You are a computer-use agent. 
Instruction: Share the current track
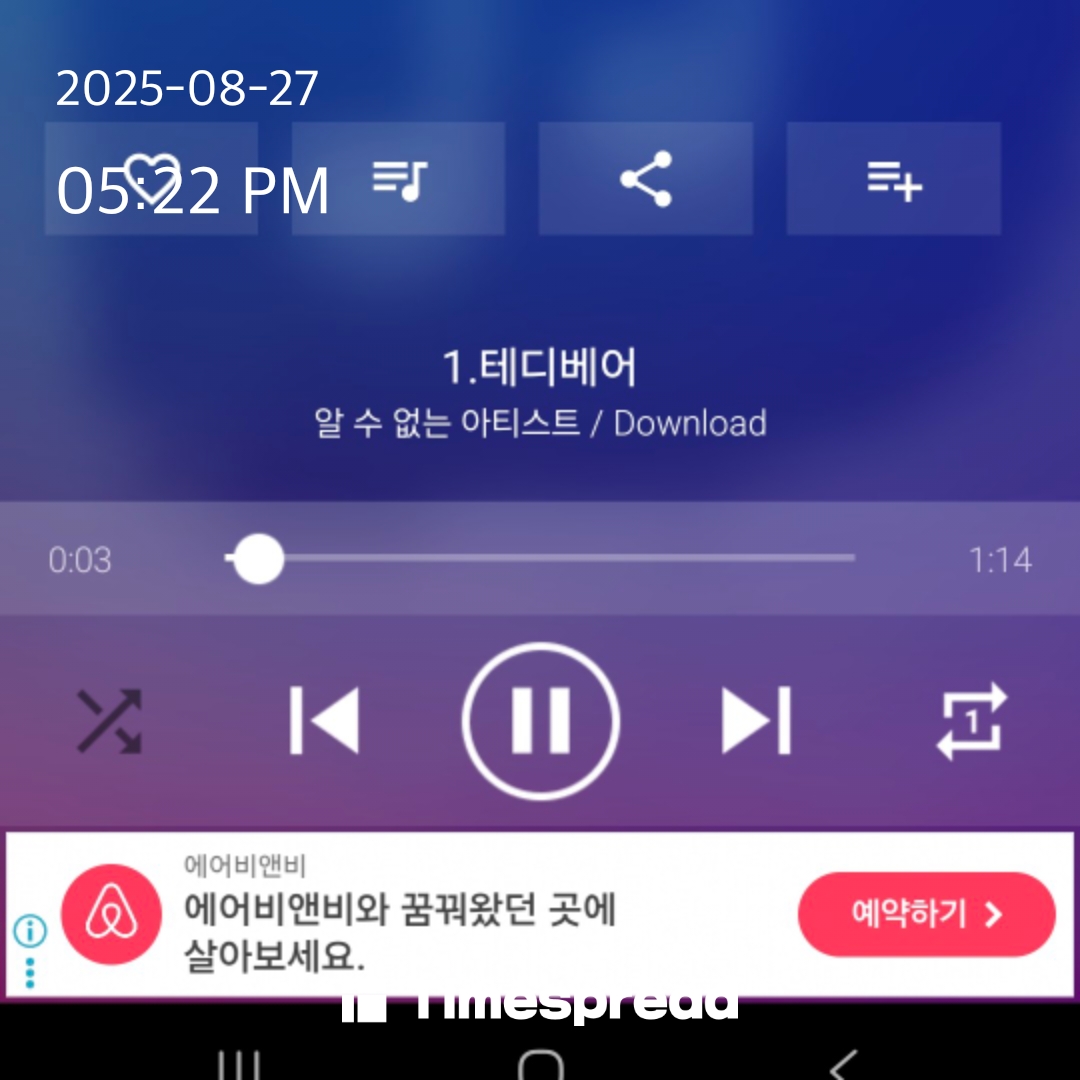point(646,179)
